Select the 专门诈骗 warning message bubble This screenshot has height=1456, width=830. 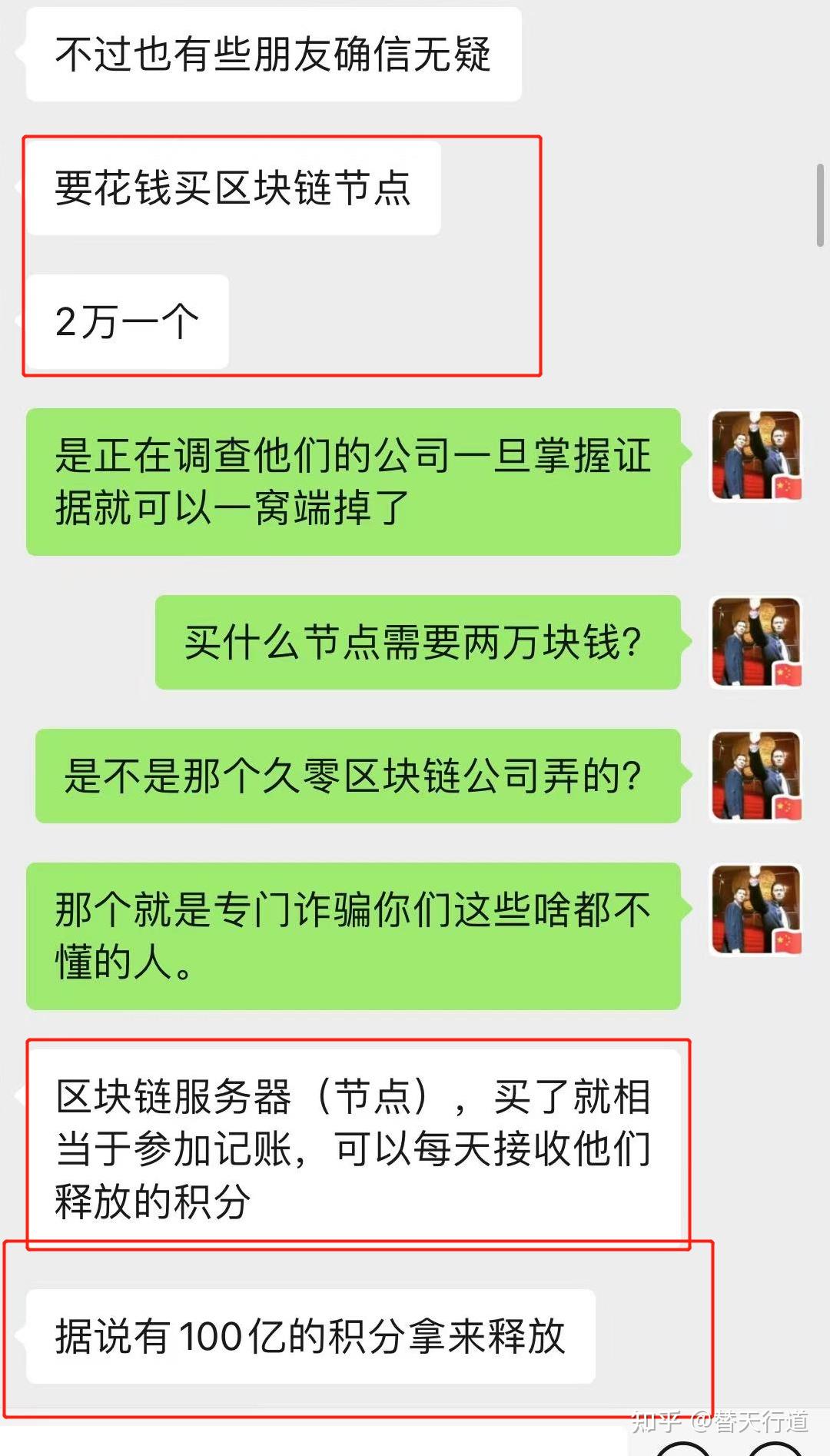point(354,930)
